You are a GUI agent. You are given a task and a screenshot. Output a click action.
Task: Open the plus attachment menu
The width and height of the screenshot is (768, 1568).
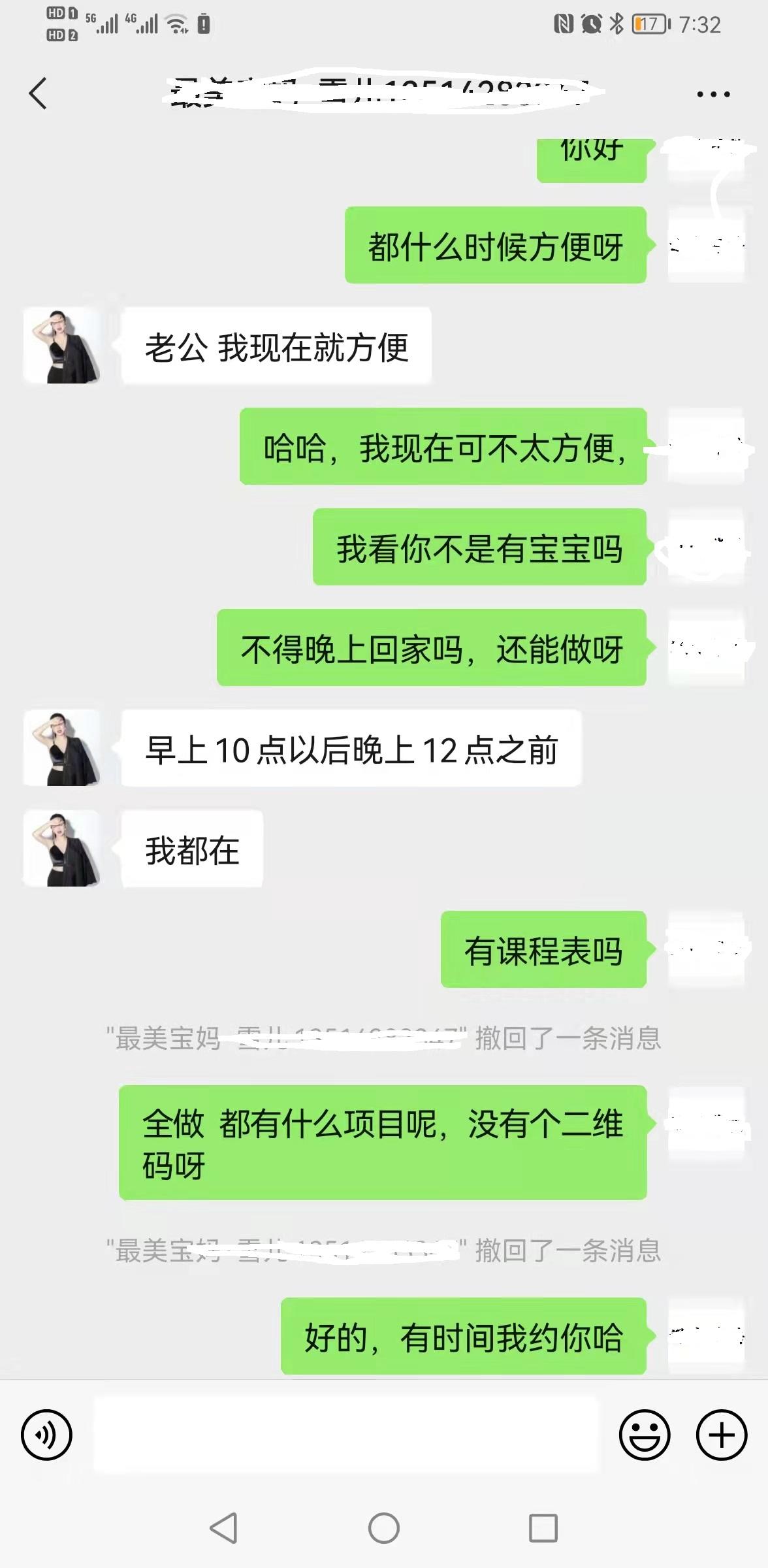pyautogui.click(x=721, y=1435)
